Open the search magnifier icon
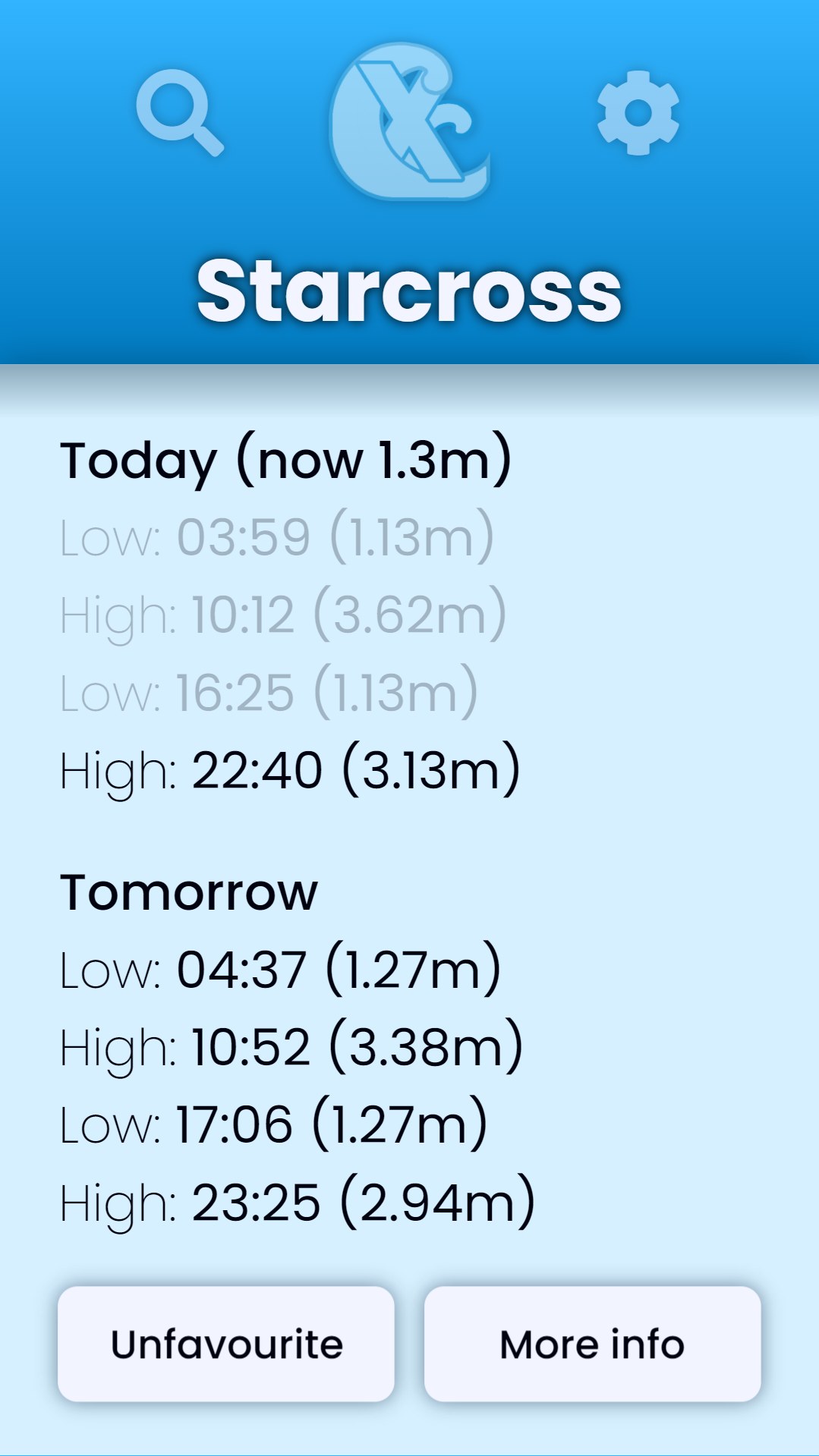819x1456 pixels. (180, 113)
